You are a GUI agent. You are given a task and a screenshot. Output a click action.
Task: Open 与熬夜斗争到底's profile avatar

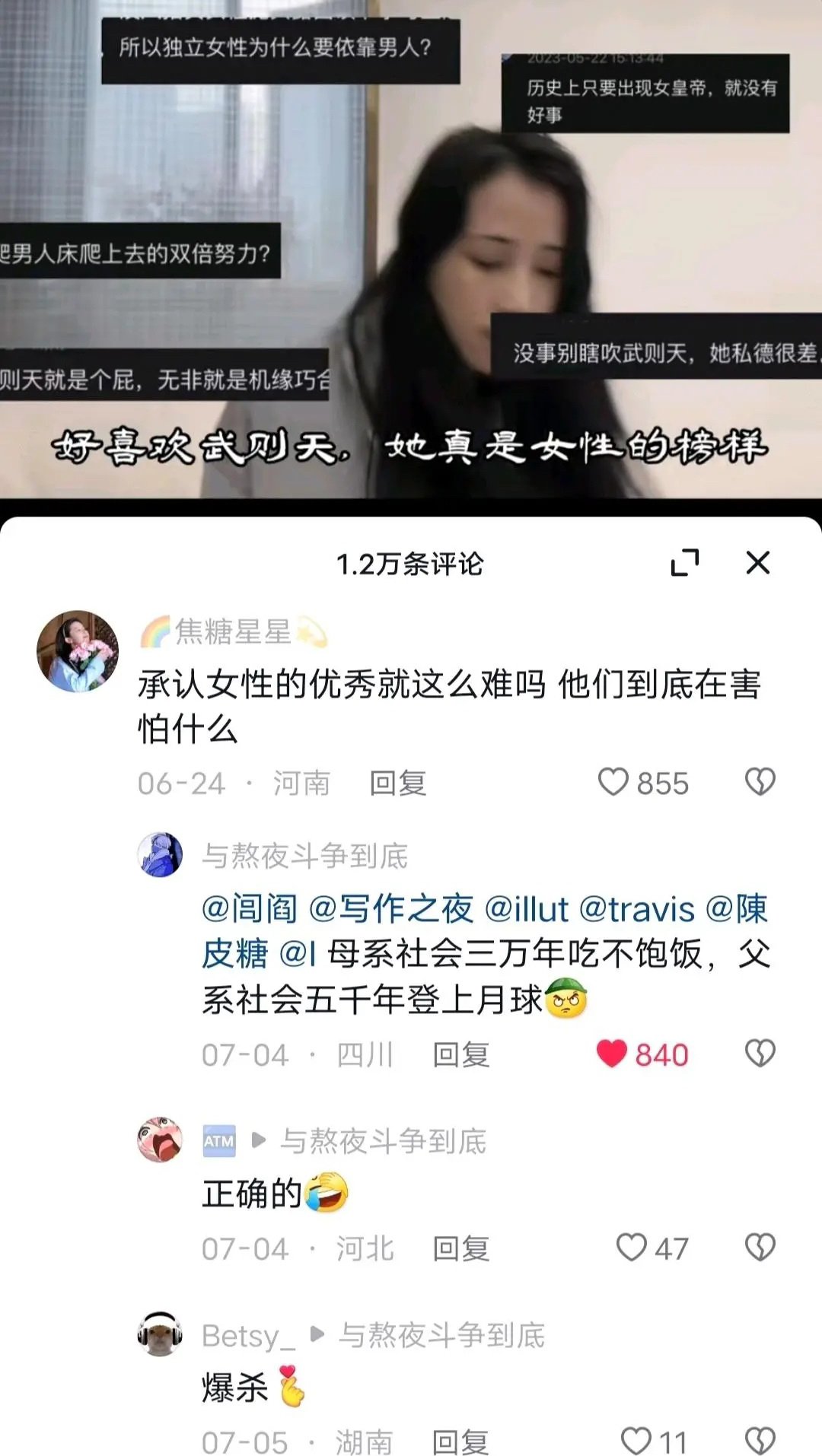tap(160, 855)
